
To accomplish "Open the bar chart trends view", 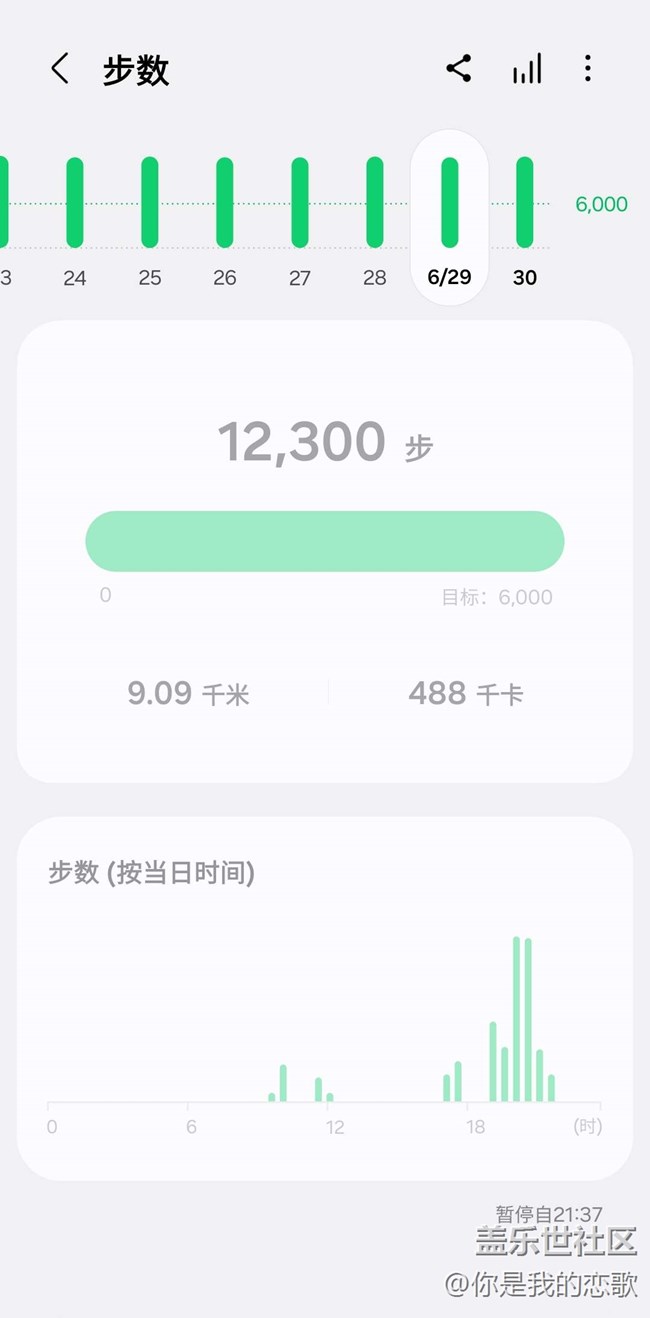I will (x=527, y=69).
